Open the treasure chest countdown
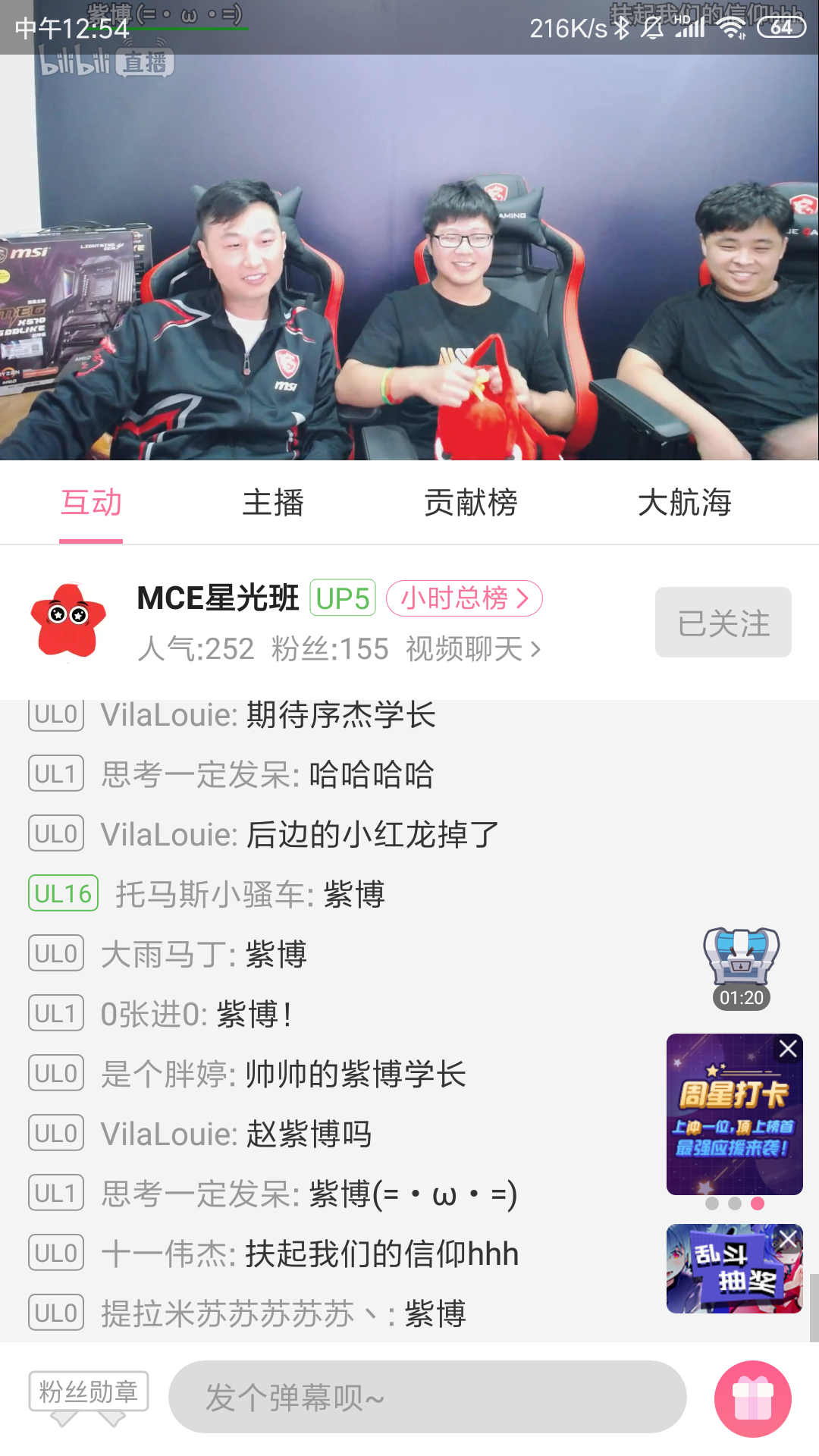 tap(741, 966)
